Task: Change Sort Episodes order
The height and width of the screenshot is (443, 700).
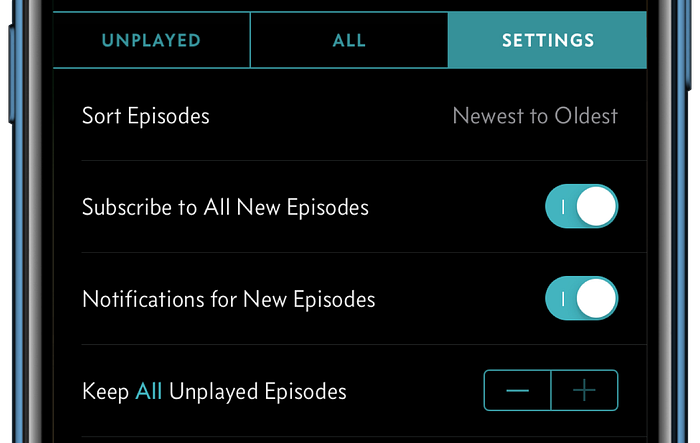Action: click(x=534, y=116)
